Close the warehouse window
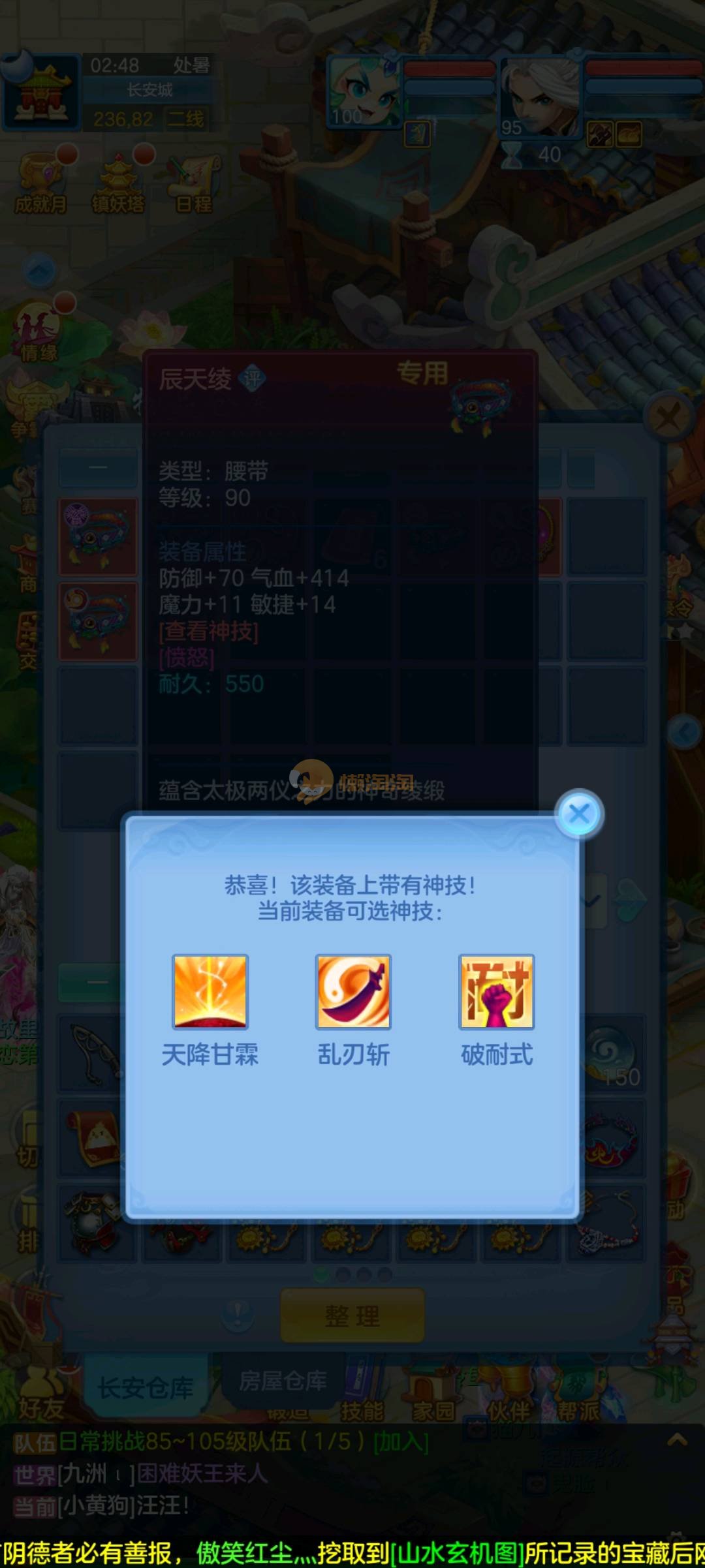 pos(668,416)
